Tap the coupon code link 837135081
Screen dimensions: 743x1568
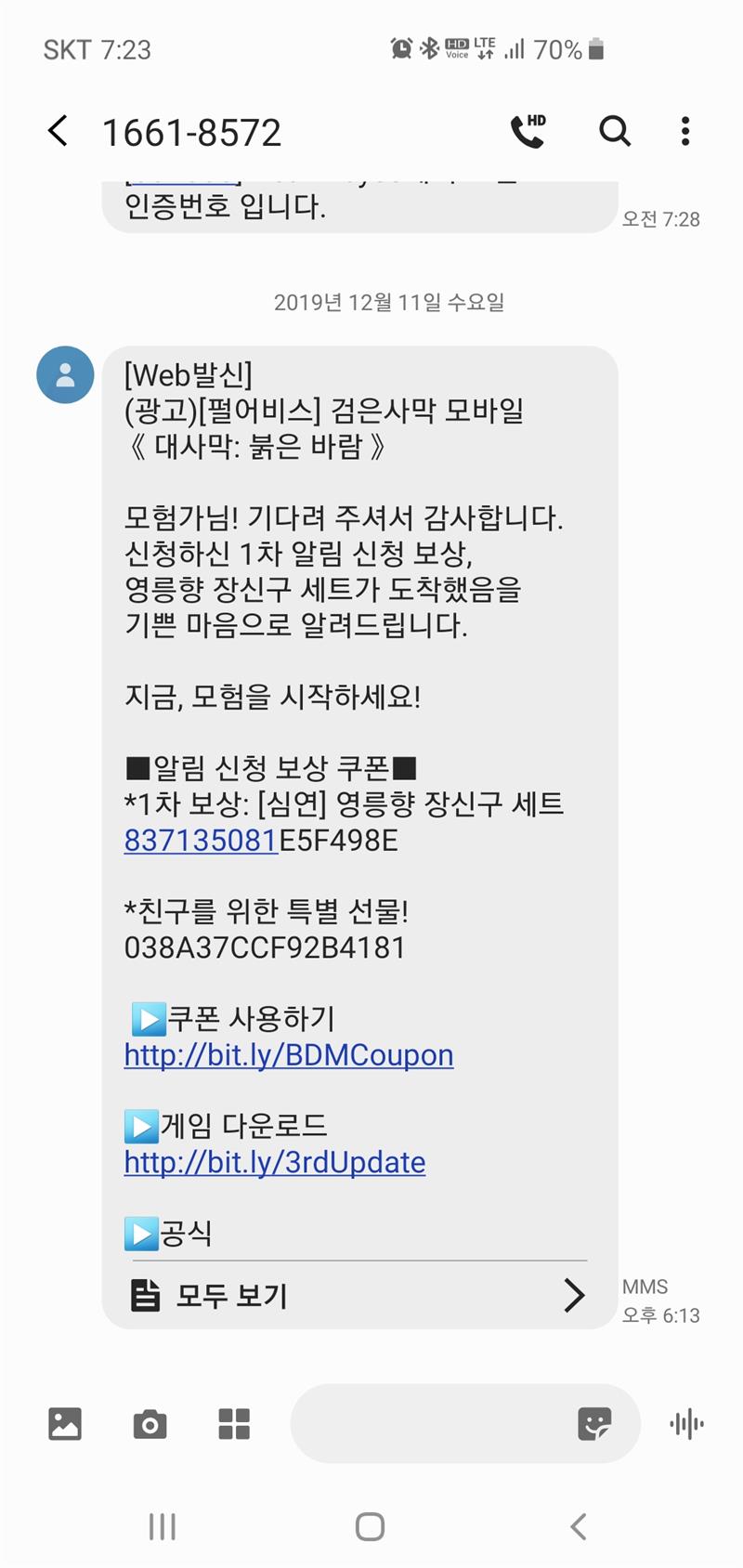[201, 841]
